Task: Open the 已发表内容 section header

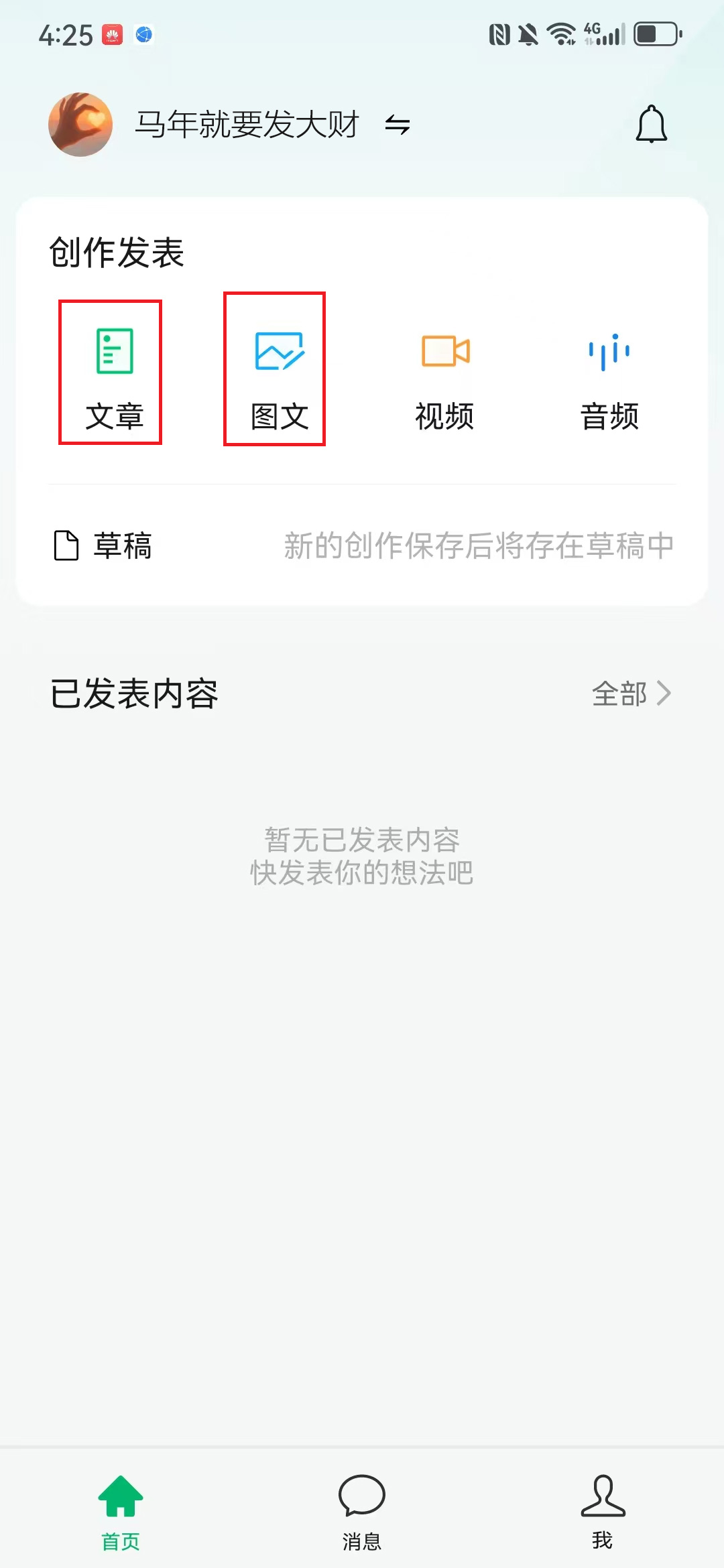Action: click(x=134, y=695)
